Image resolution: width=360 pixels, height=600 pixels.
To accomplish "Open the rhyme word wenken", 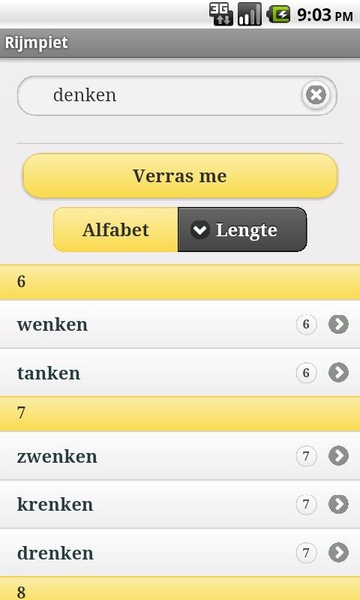I will [x=180, y=324].
